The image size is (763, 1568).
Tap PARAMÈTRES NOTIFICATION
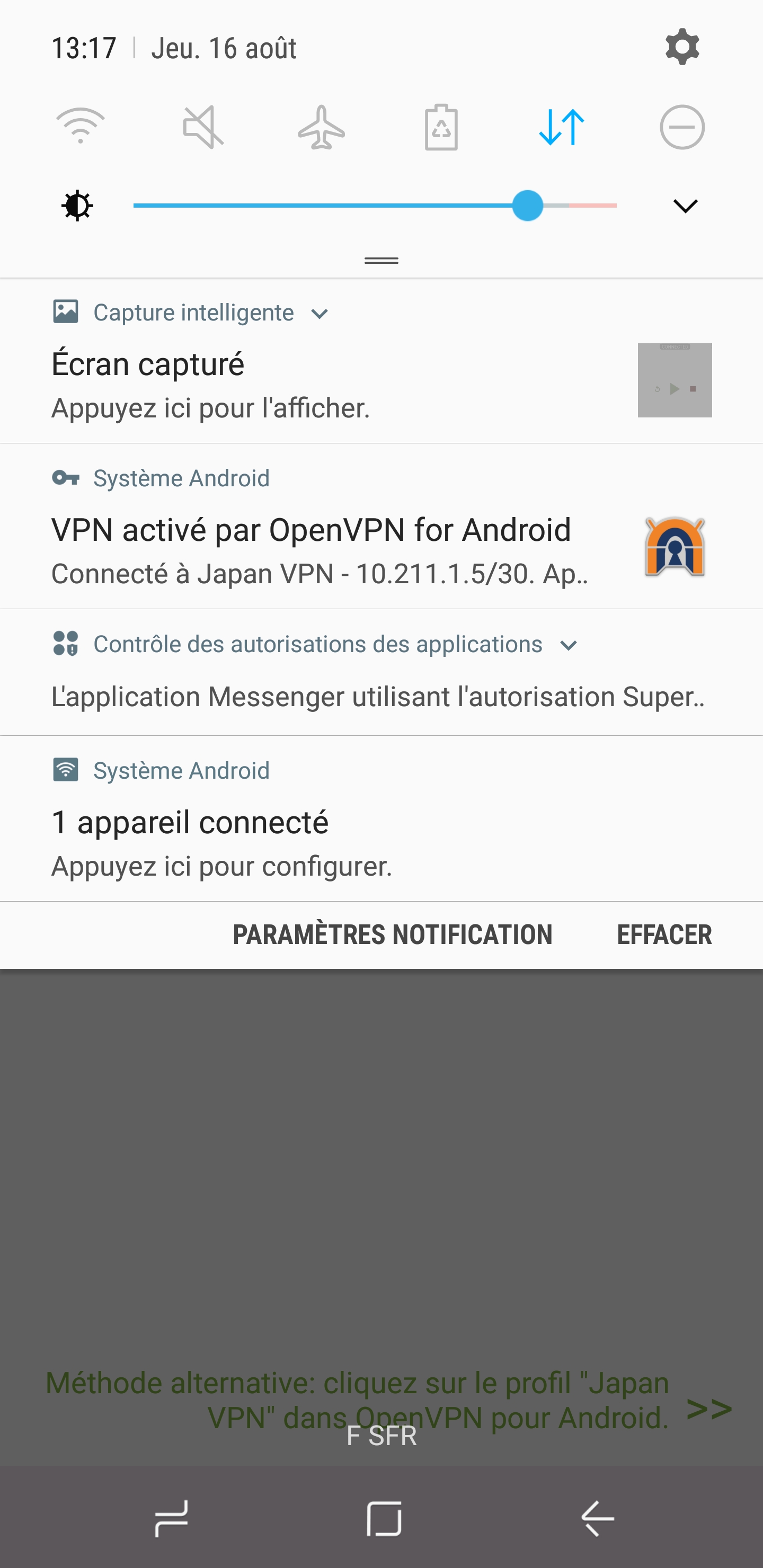pos(392,935)
